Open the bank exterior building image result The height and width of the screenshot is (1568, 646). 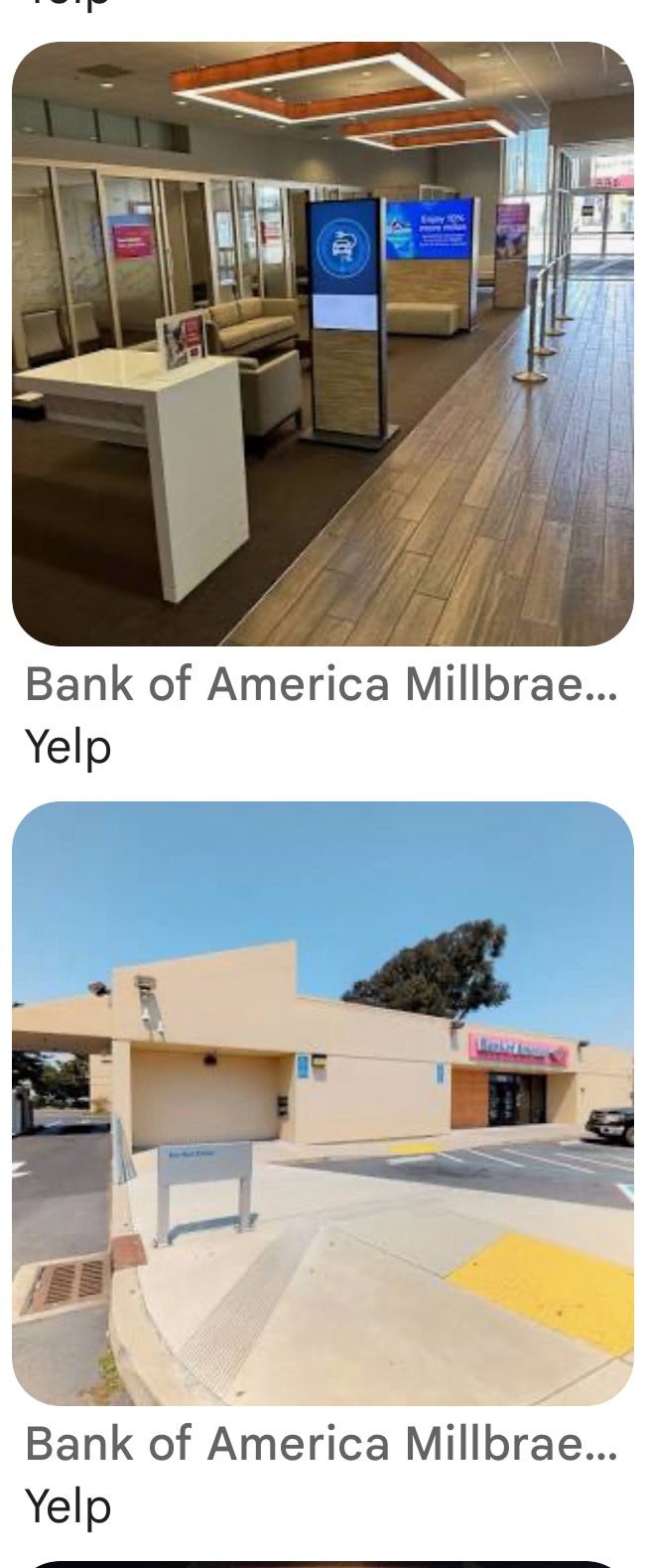point(323,1102)
